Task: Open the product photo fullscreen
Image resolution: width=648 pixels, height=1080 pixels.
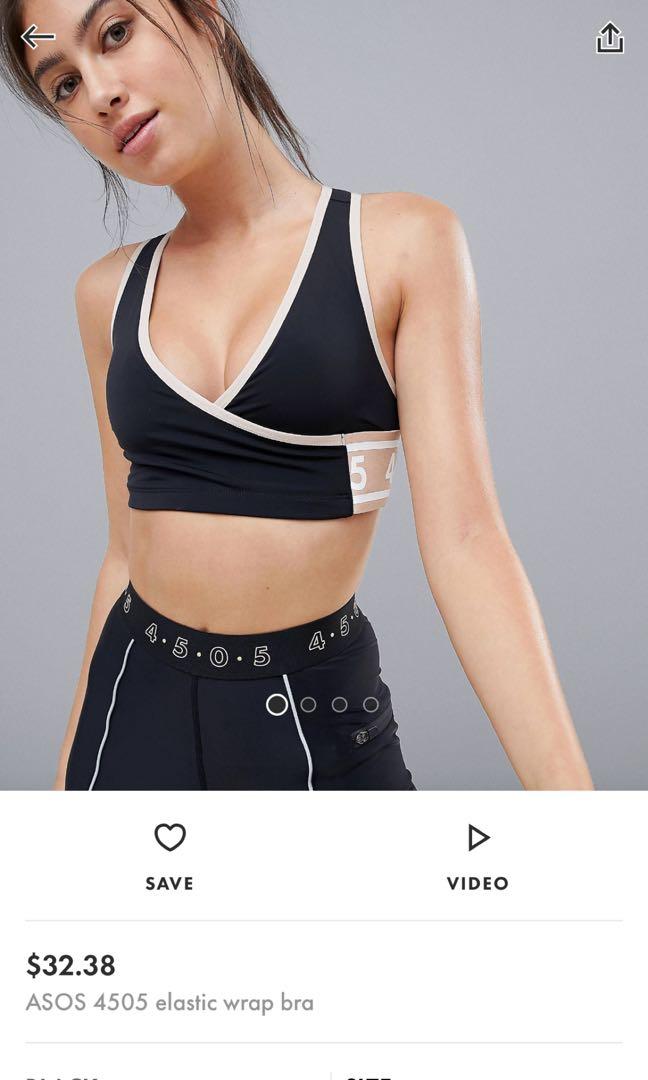Action: point(324,395)
